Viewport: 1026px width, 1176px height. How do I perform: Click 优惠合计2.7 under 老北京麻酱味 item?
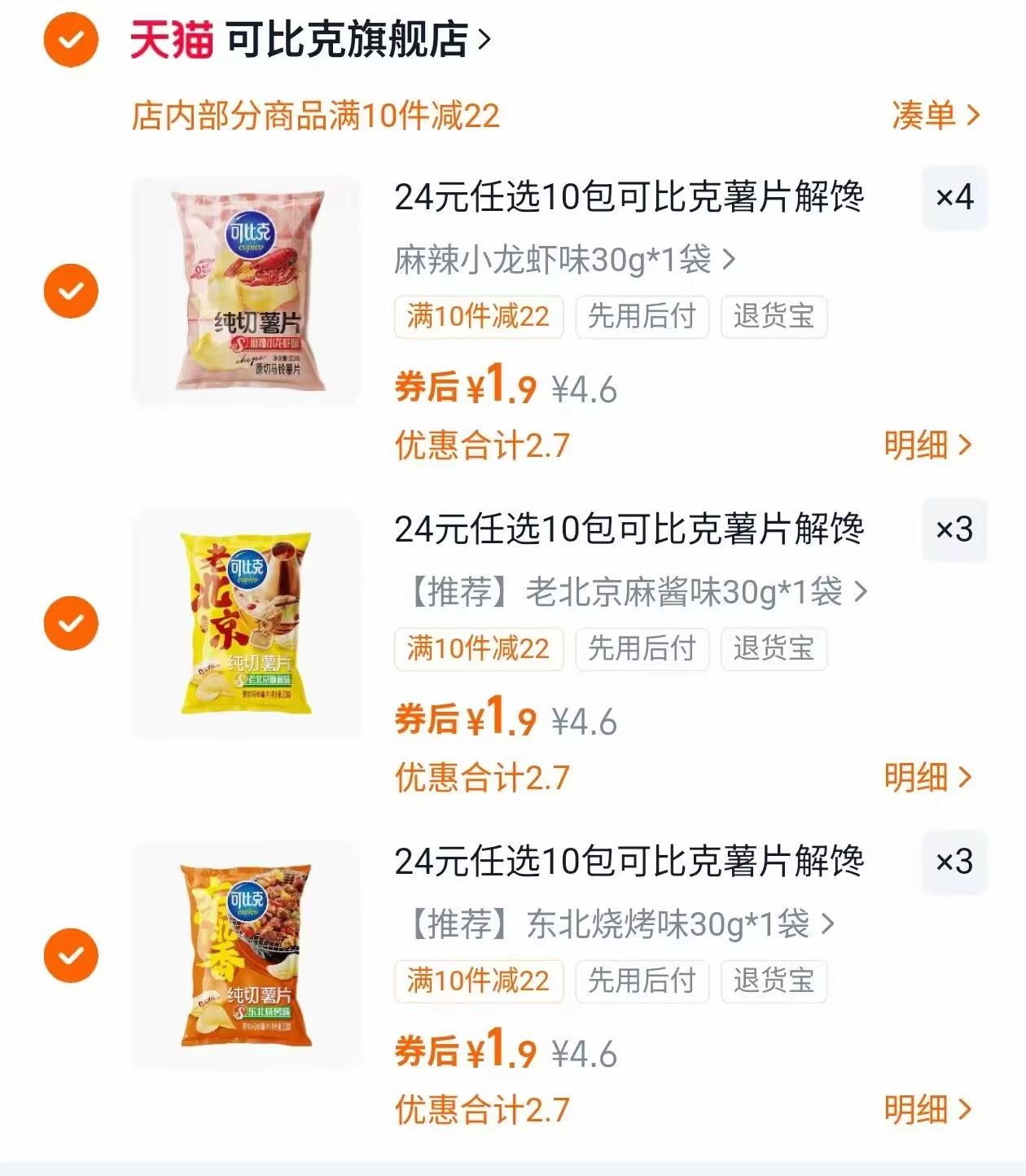[480, 779]
